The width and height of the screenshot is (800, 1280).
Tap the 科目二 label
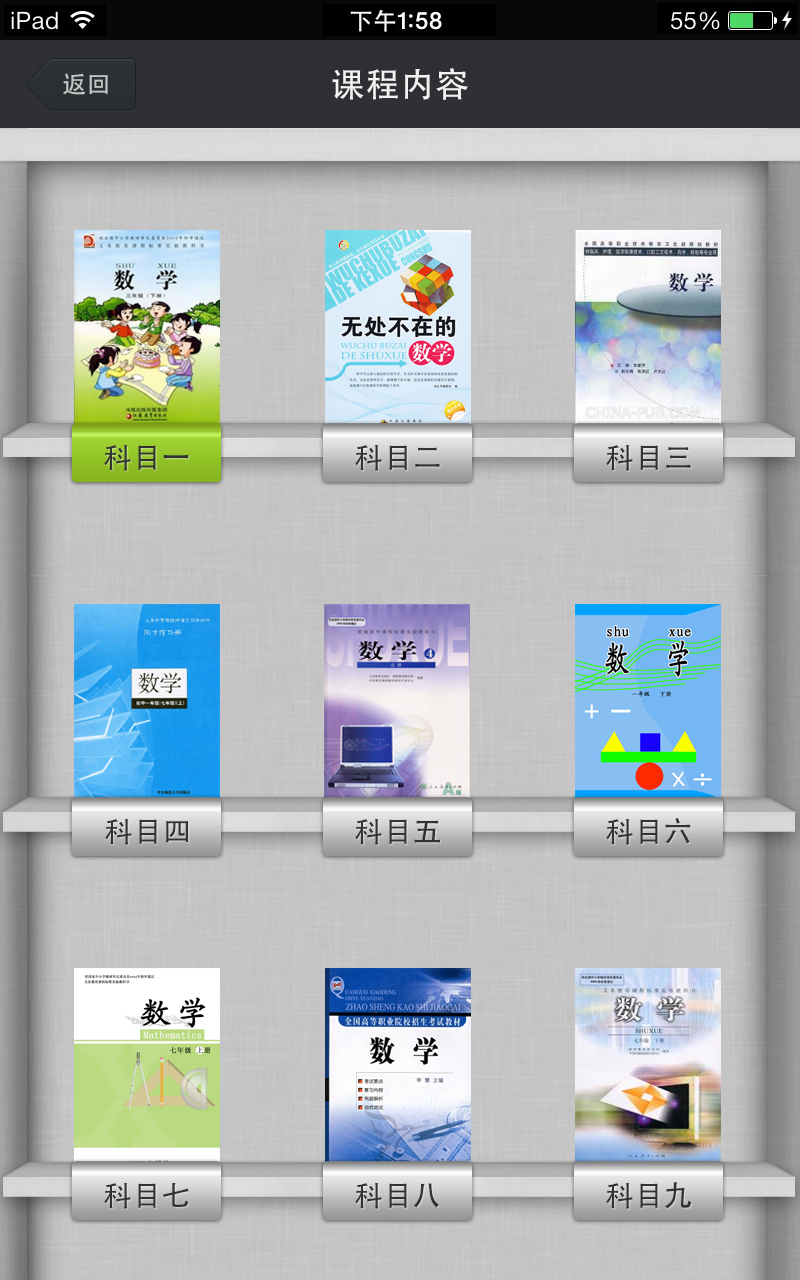(x=397, y=457)
